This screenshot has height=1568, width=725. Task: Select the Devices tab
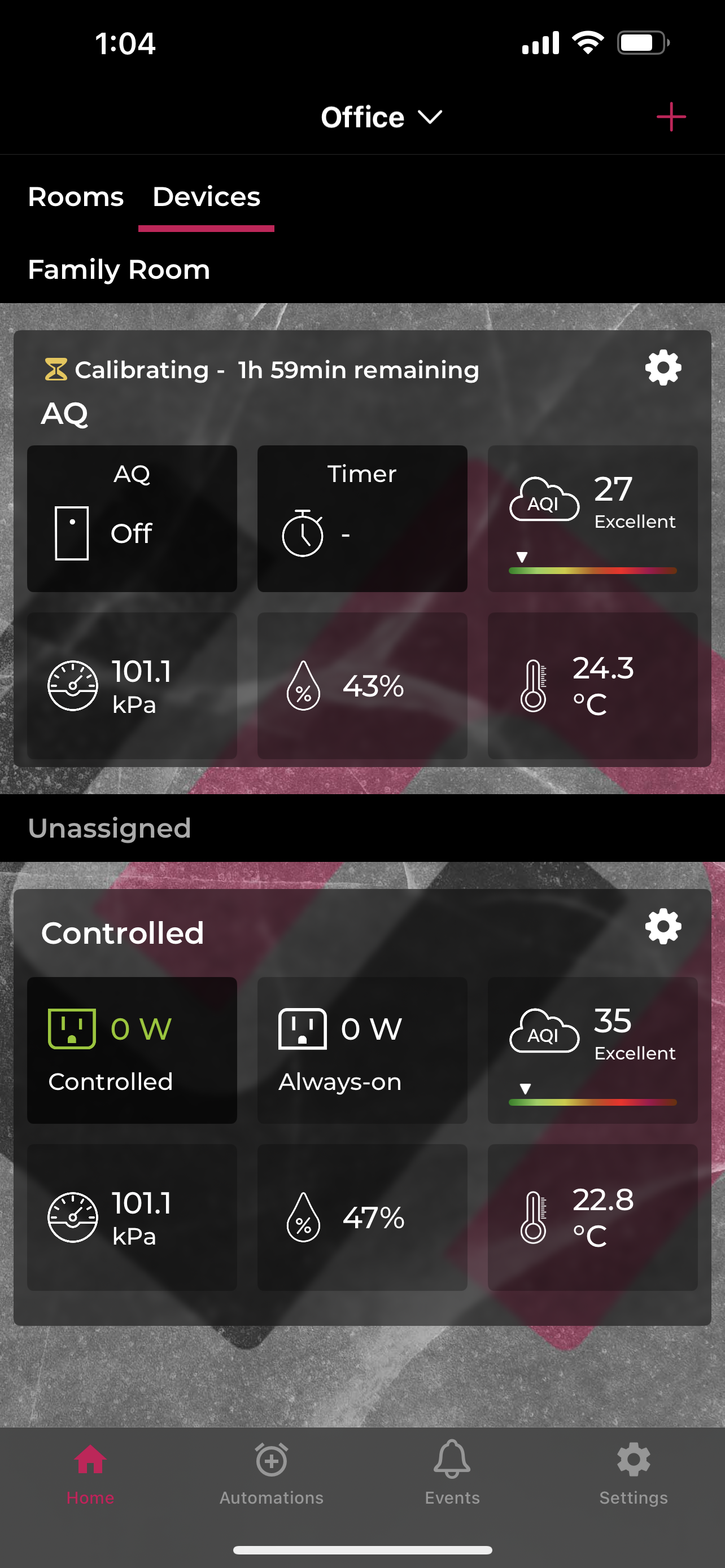tap(206, 197)
